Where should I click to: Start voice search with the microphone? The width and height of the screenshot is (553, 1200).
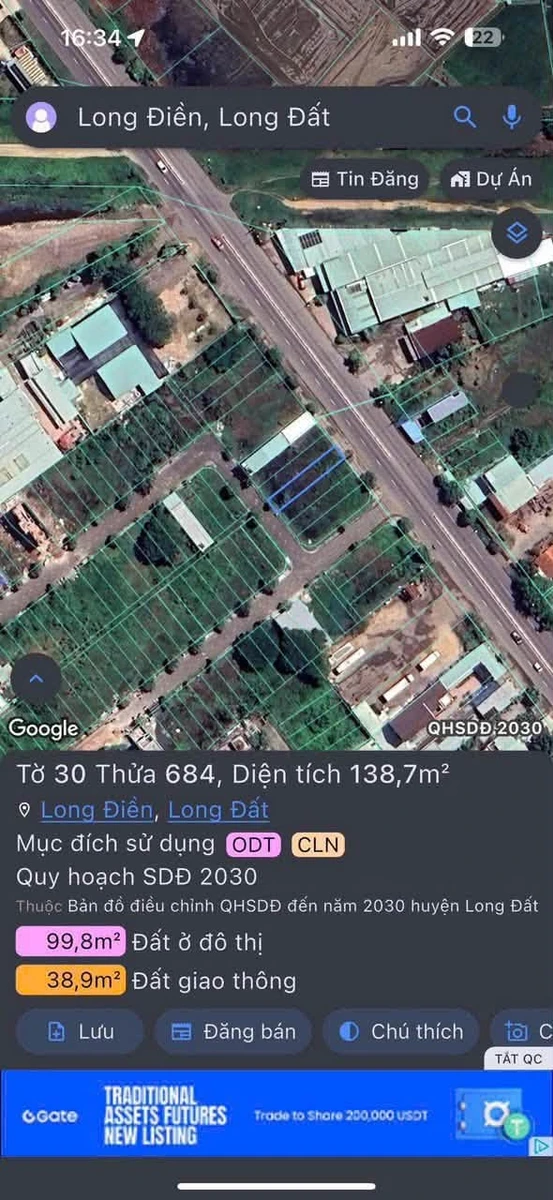pyautogui.click(x=512, y=117)
